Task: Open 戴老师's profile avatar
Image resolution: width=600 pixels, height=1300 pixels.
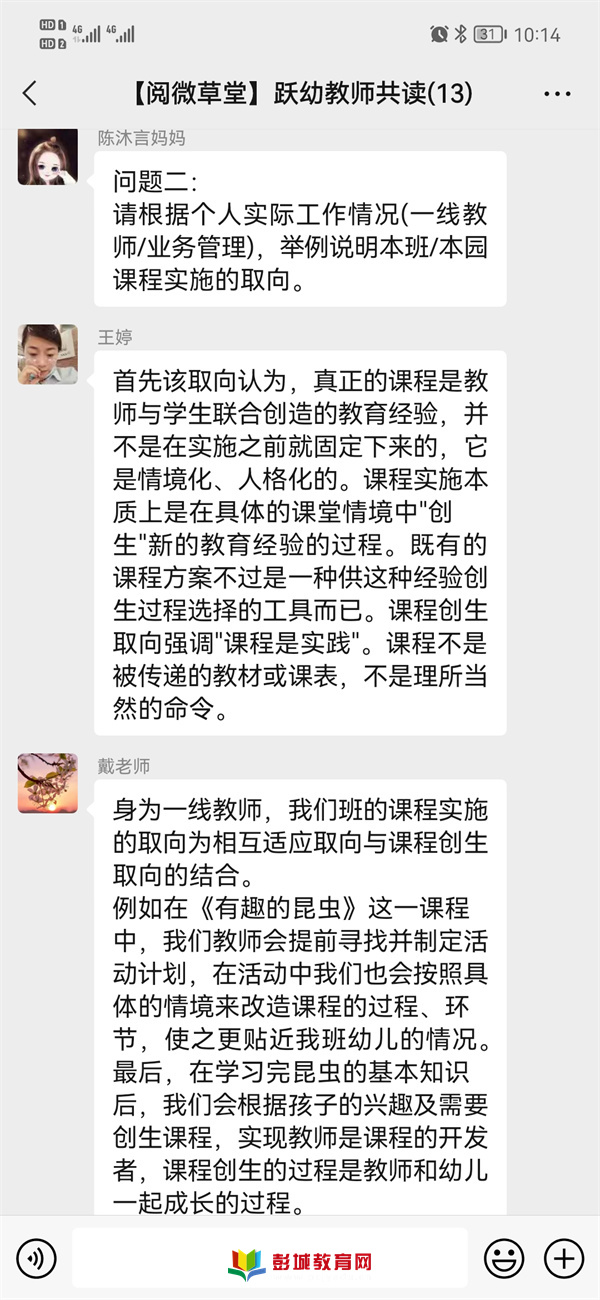Action: [47, 783]
